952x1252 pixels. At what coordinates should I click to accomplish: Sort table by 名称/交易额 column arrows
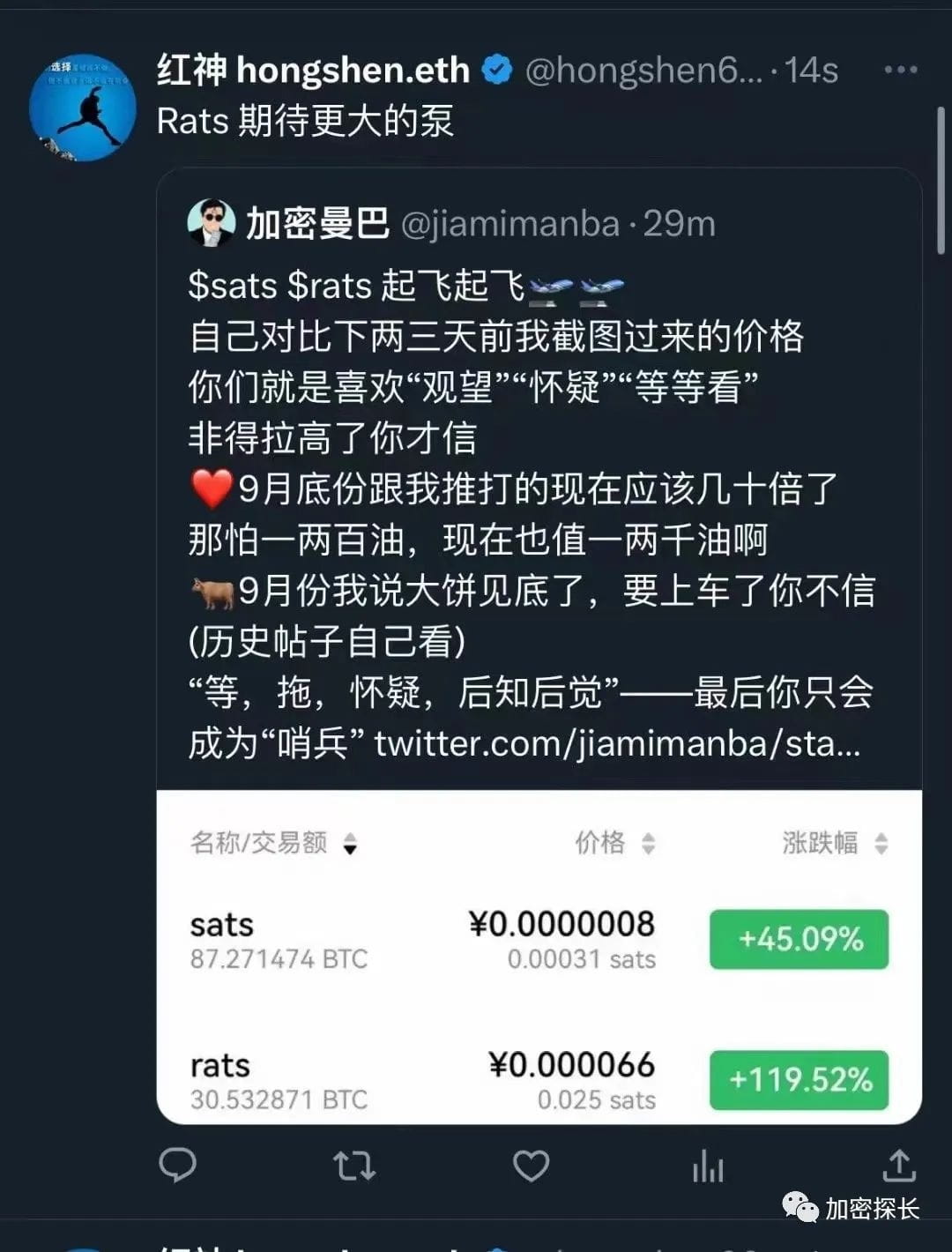[x=351, y=844]
